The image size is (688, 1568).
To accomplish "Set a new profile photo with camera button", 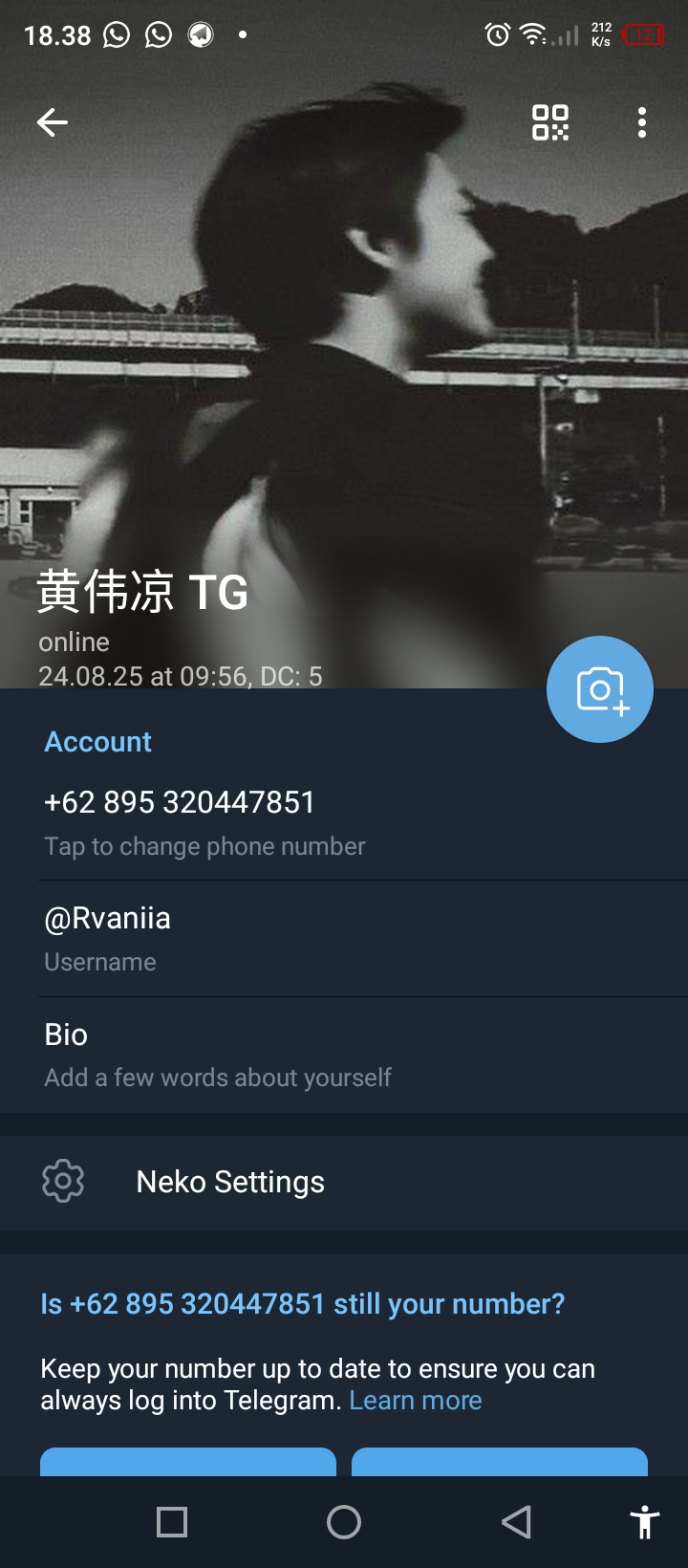I will point(600,689).
